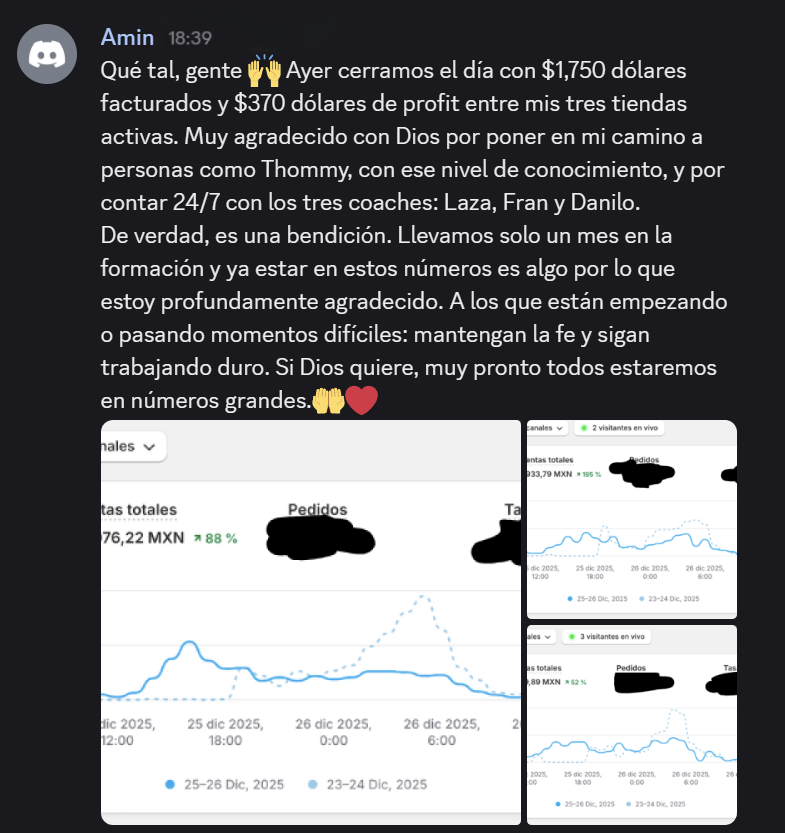Open the top-right Shopify screenshot attachment
This screenshot has width=785, height=833.
pyautogui.click(x=630, y=518)
